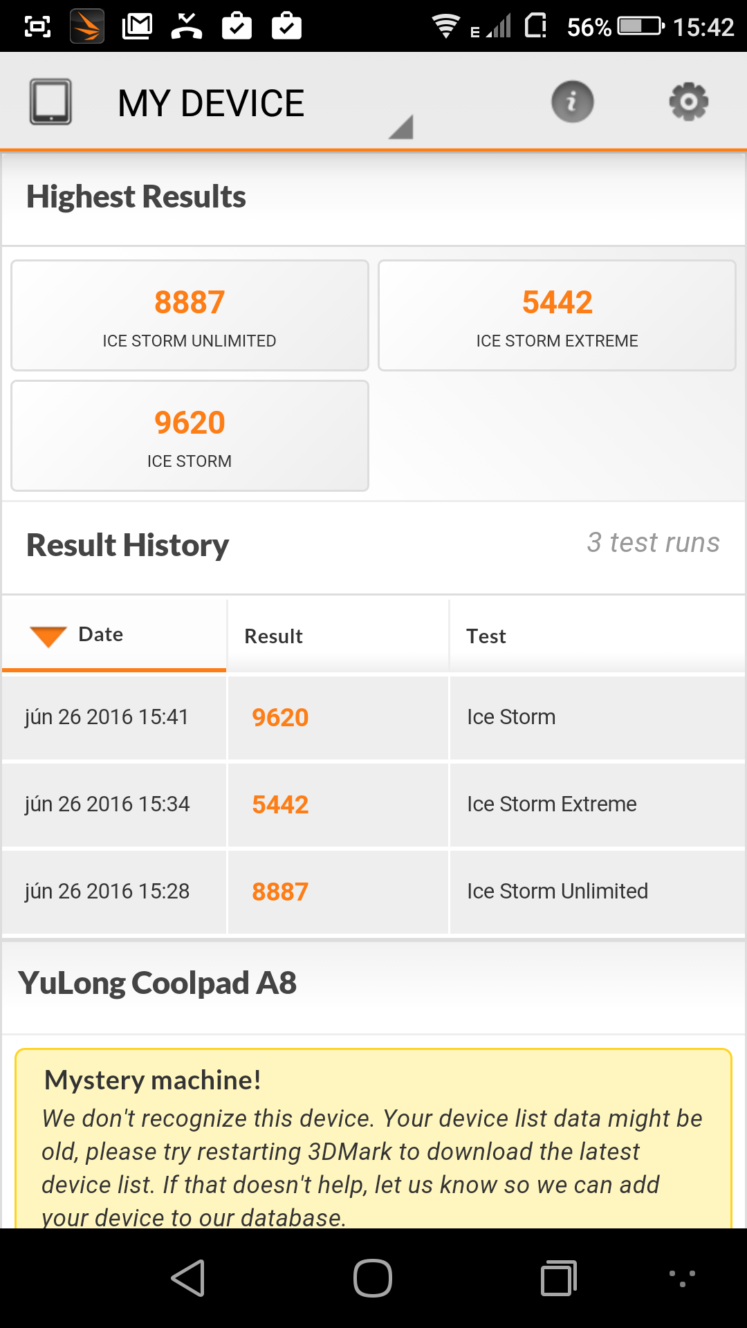Open the Ice Storm Extreme highest result card

[557, 316]
